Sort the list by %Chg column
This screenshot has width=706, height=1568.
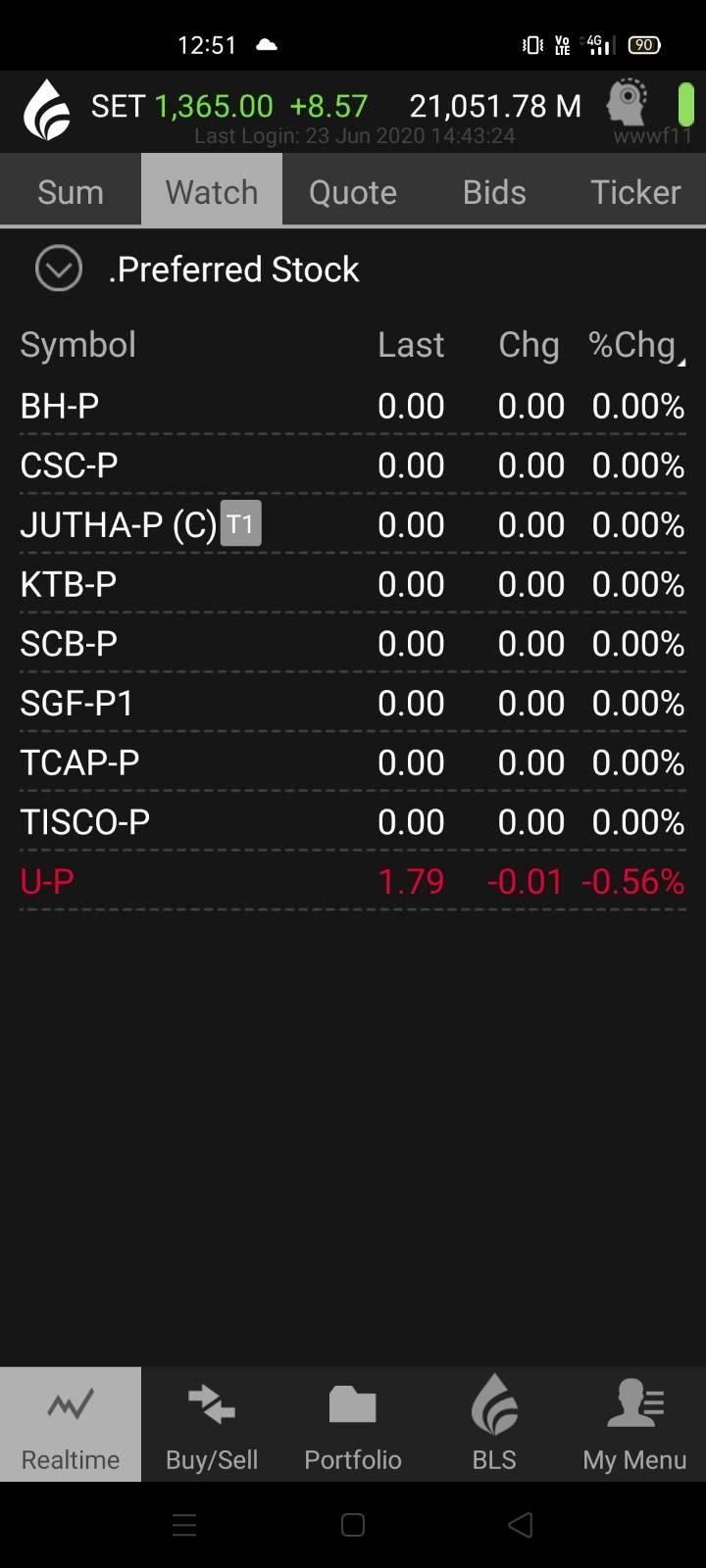click(x=634, y=345)
